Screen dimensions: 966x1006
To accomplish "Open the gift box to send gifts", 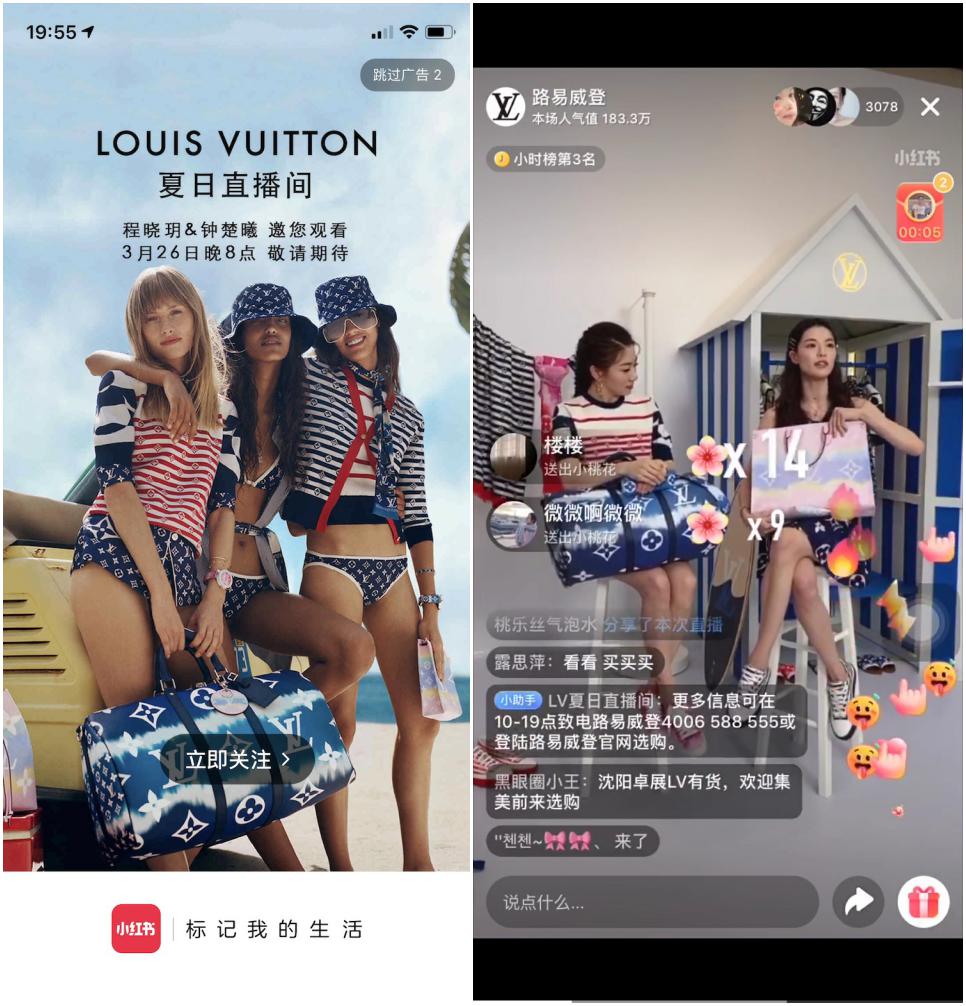I will [923, 902].
